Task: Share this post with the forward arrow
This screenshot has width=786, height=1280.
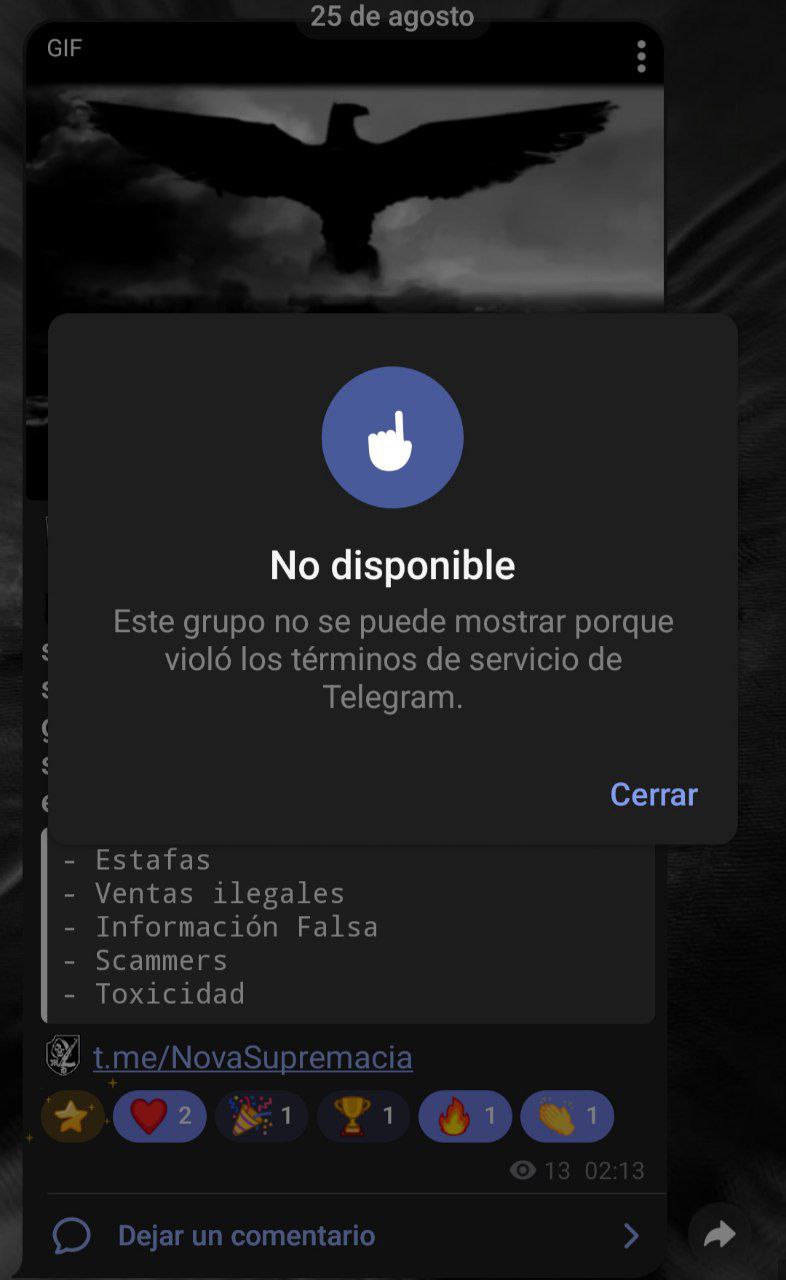Action: [719, 1235]
